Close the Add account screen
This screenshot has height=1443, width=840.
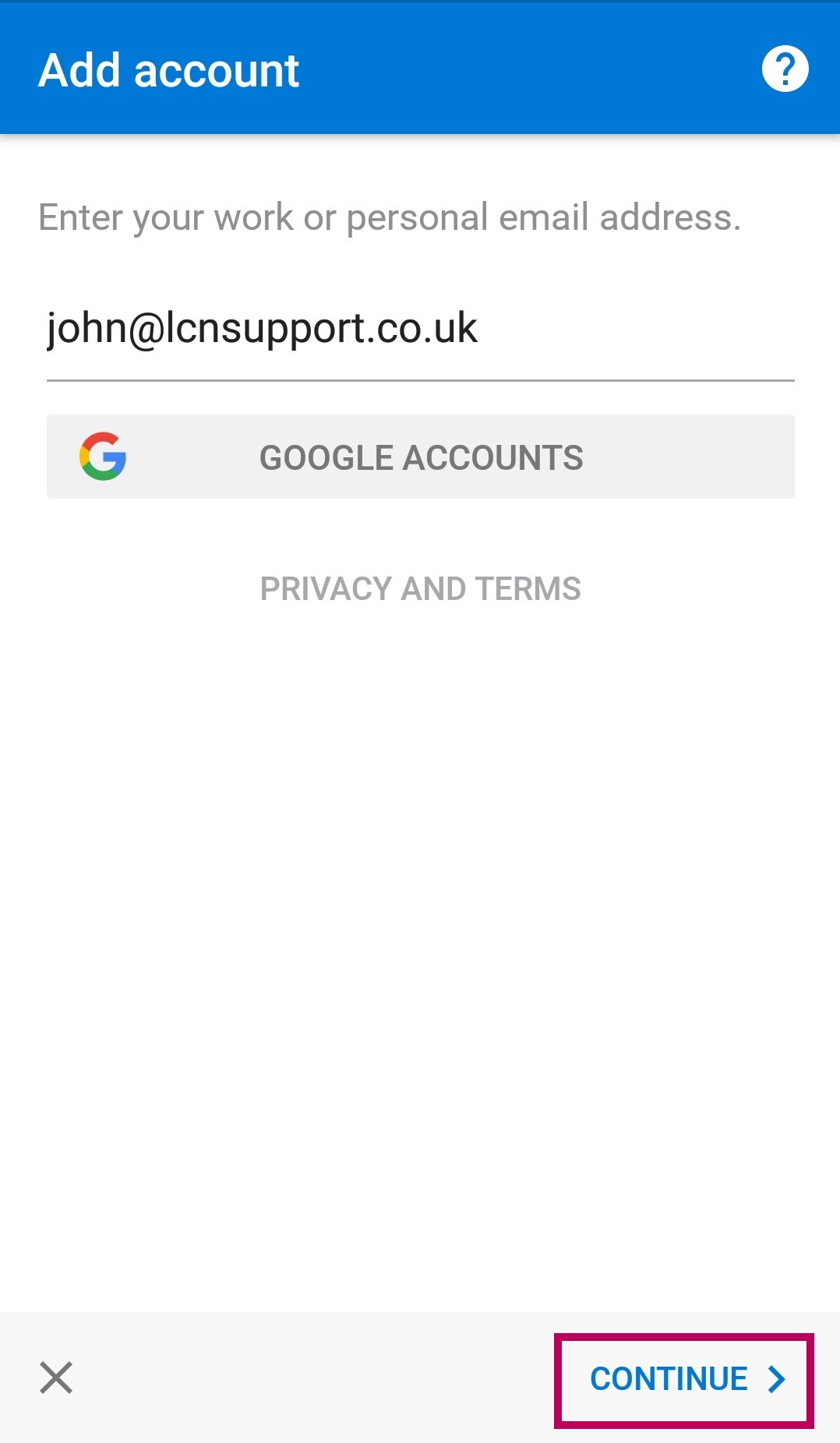tap(56, 1378)
